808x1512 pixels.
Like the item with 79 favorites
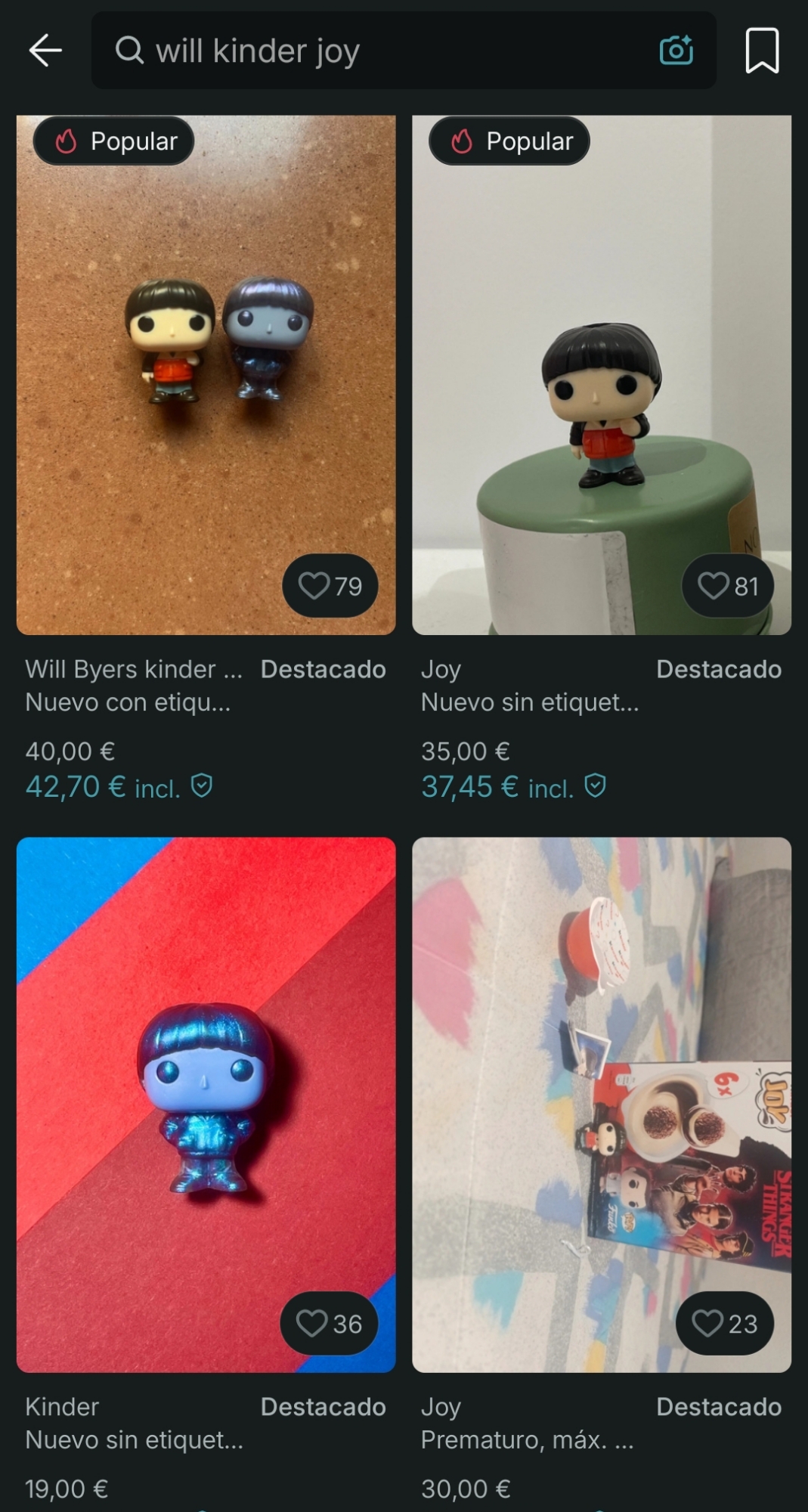point(330,586)
